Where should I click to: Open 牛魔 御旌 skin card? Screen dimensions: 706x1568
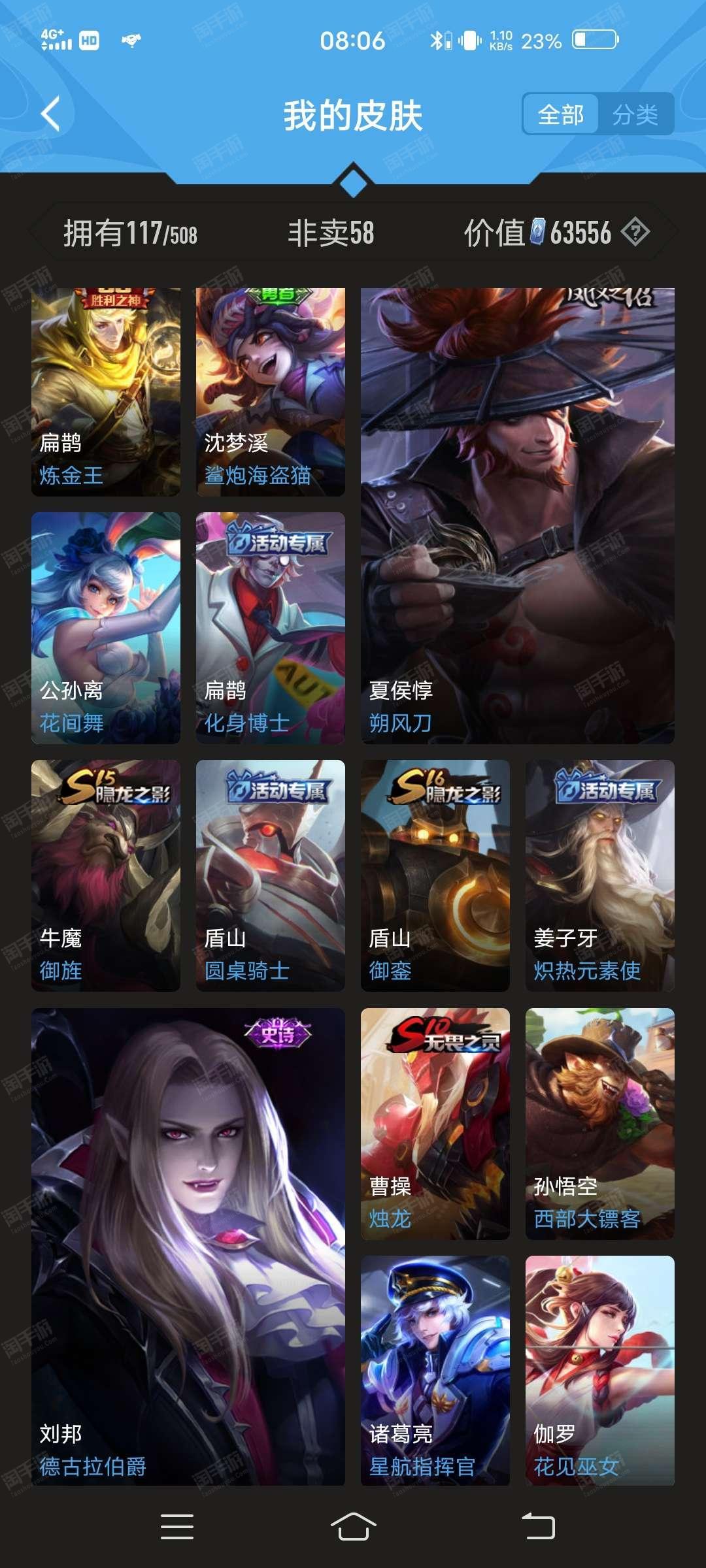click(x=106, y=875)
